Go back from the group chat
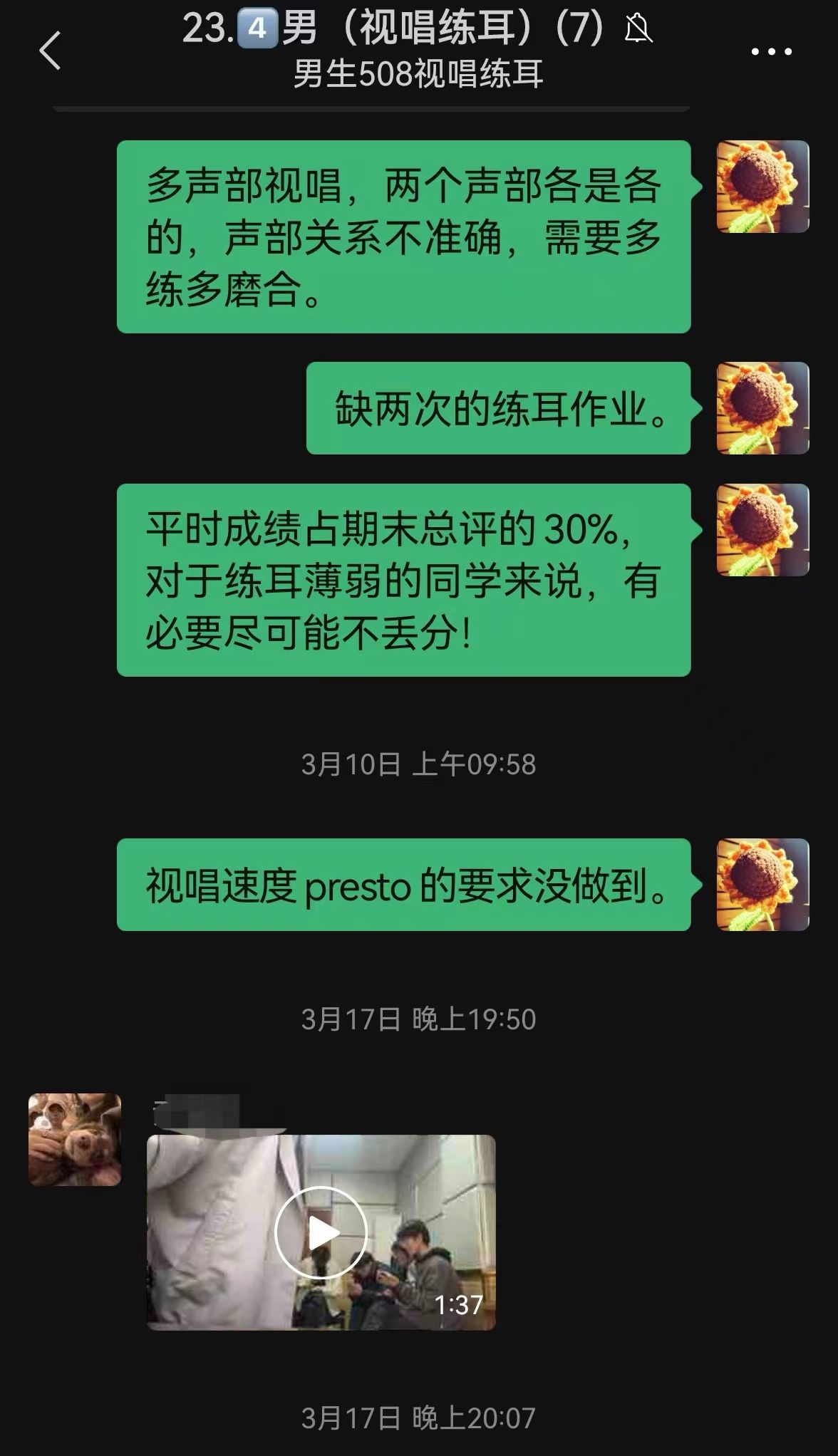The width and height of the screenshot is (838, 1456). [x=50, y=51]
